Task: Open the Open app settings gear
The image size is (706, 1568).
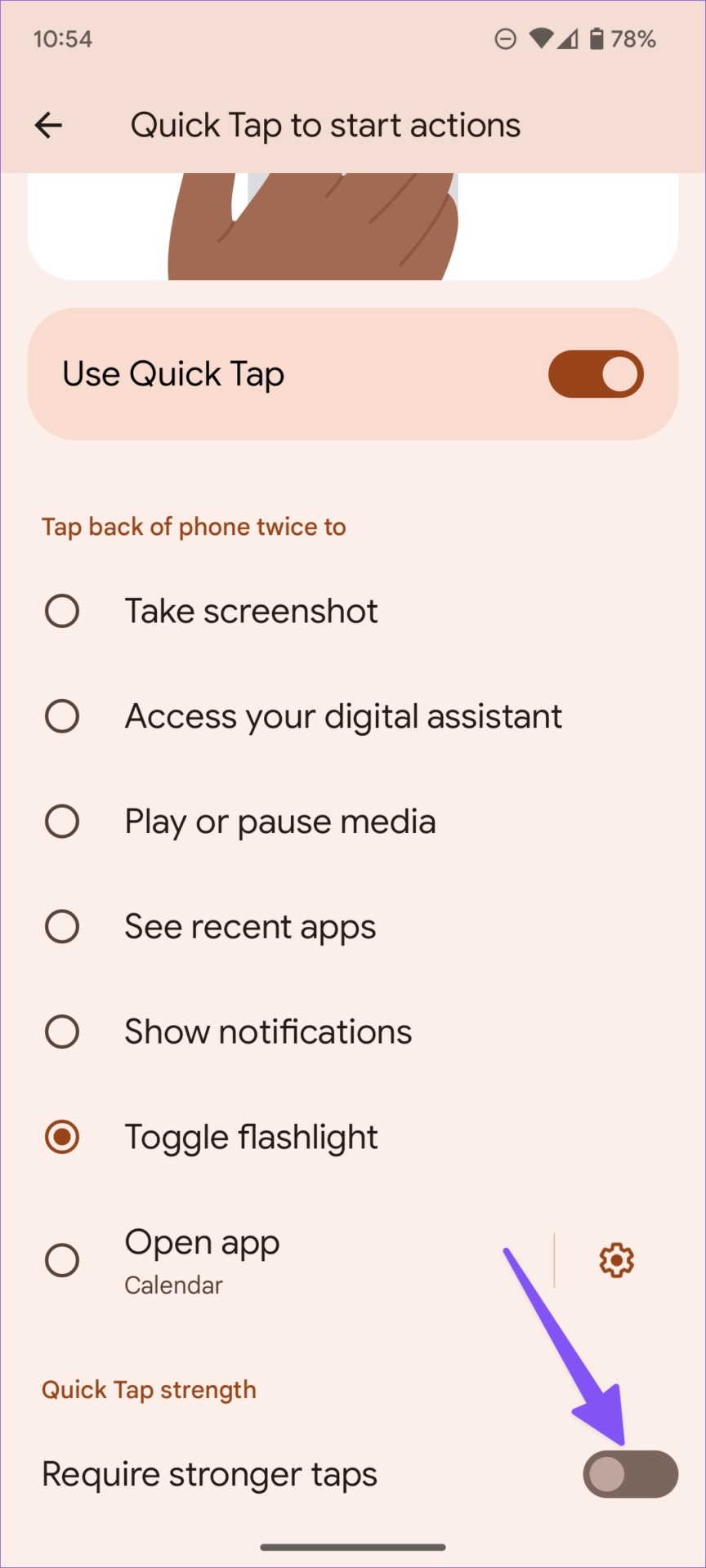Action: (x=617, y=1260)
